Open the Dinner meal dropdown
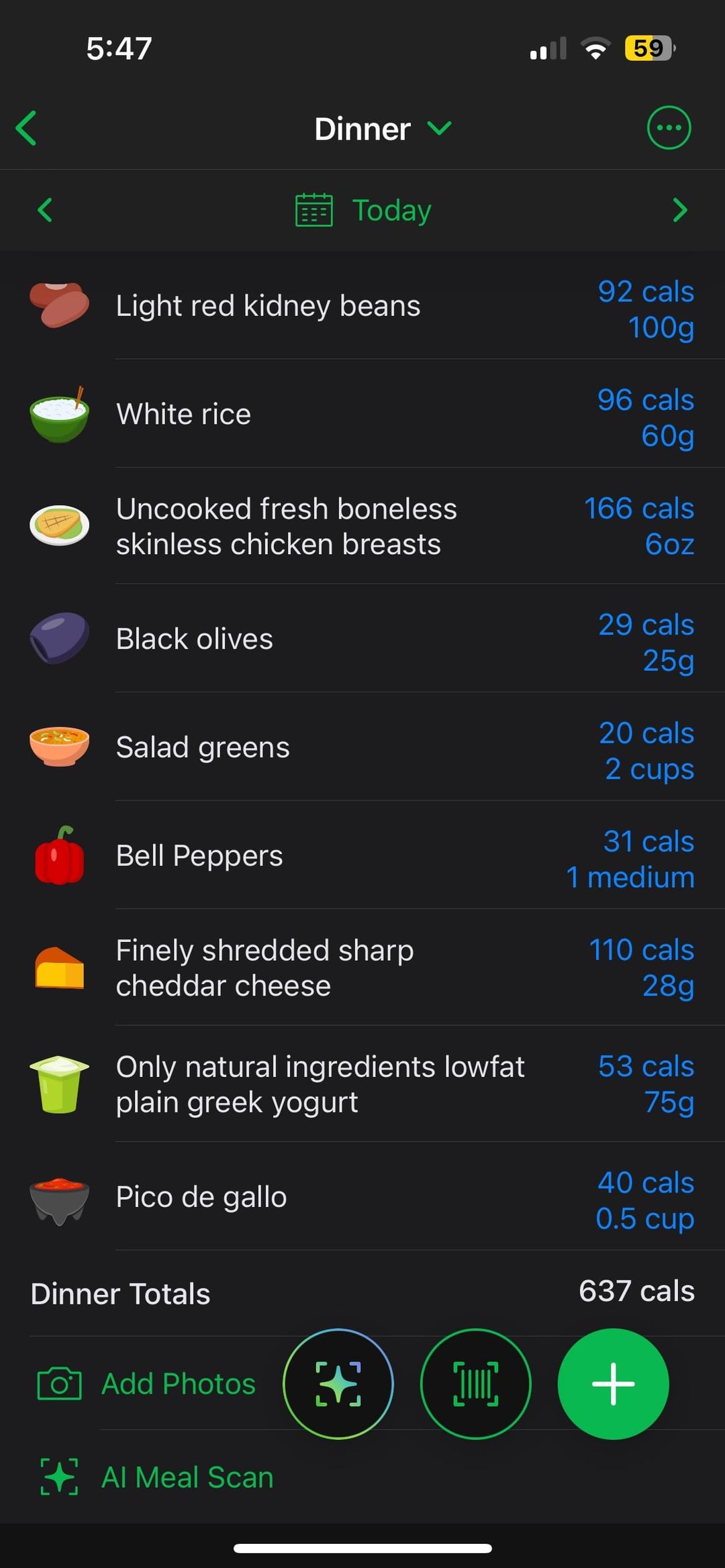The height and width of the screenshot is (1568, 725). pyautogui.click(x=383, y=128)
